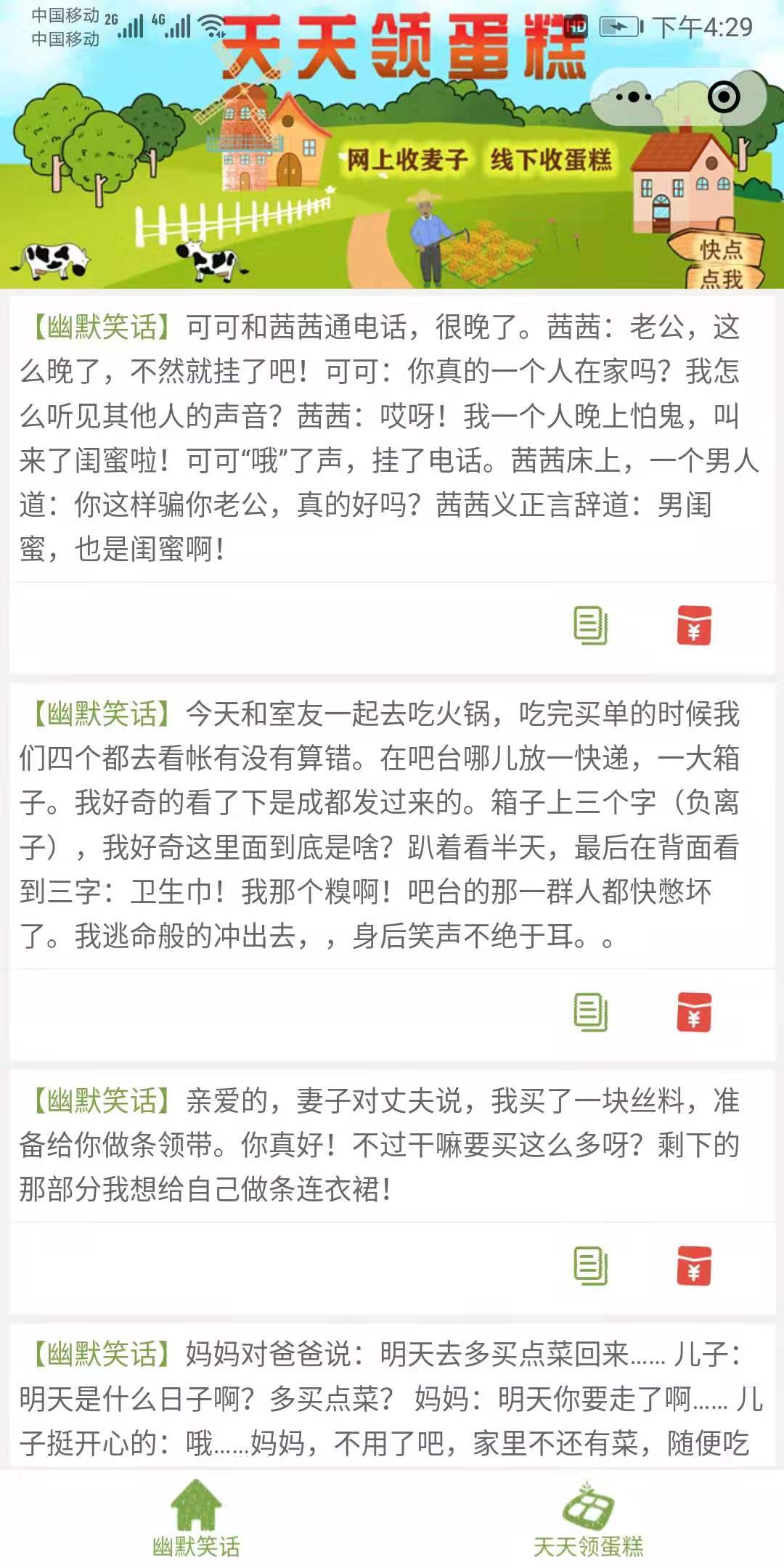Open the red envelope under the 可可和茜茜 joke
784x1568 pixels.
pyautogui.click(x=694, y=626)
